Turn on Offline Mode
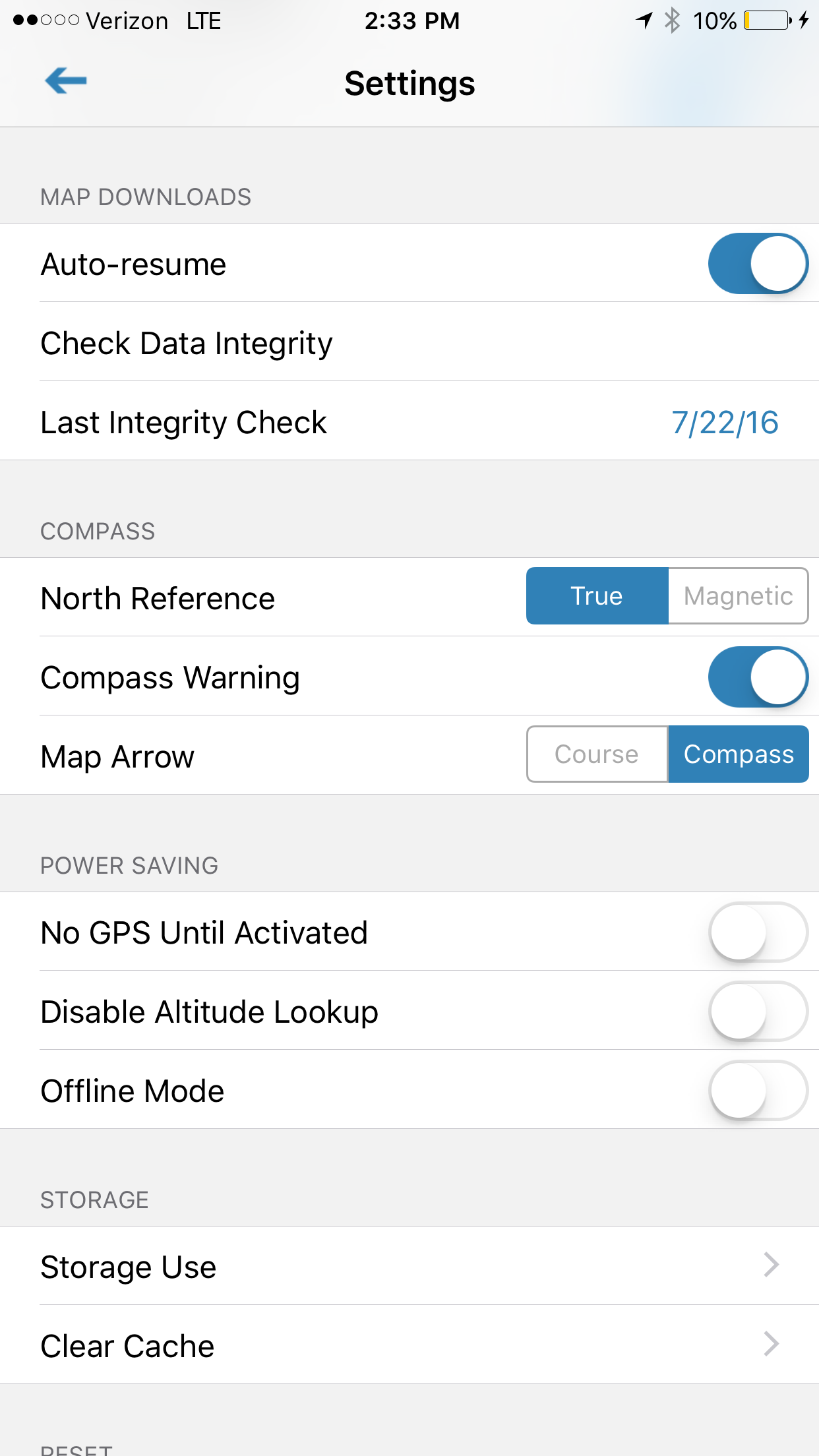The image size is (819, 1456). point(758,1091)
